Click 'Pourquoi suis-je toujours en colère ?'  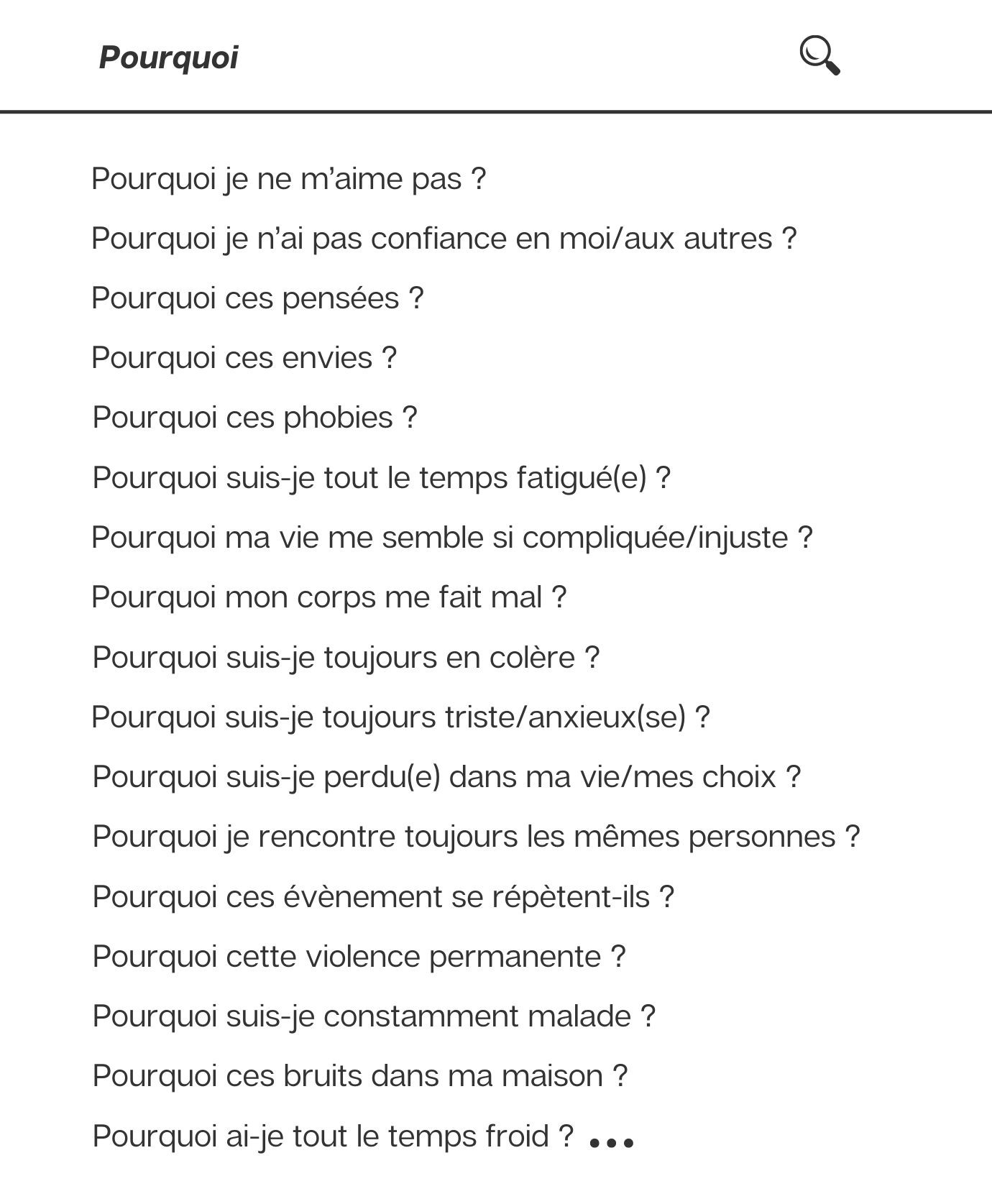pyautogui.click(x=346, y=656)
